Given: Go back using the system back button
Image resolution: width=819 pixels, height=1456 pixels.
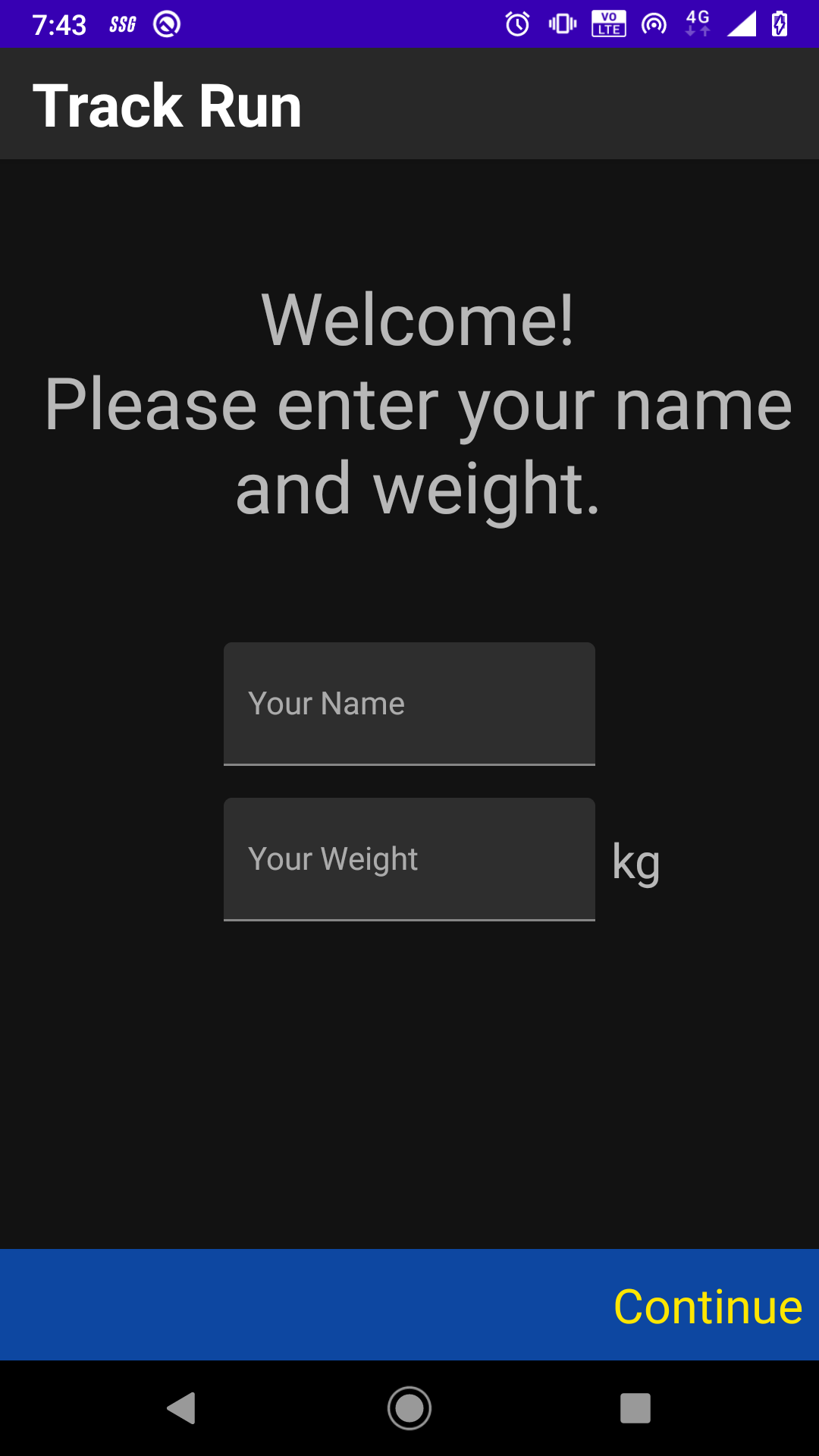Looking at the screenshot, I should 182,1408.
